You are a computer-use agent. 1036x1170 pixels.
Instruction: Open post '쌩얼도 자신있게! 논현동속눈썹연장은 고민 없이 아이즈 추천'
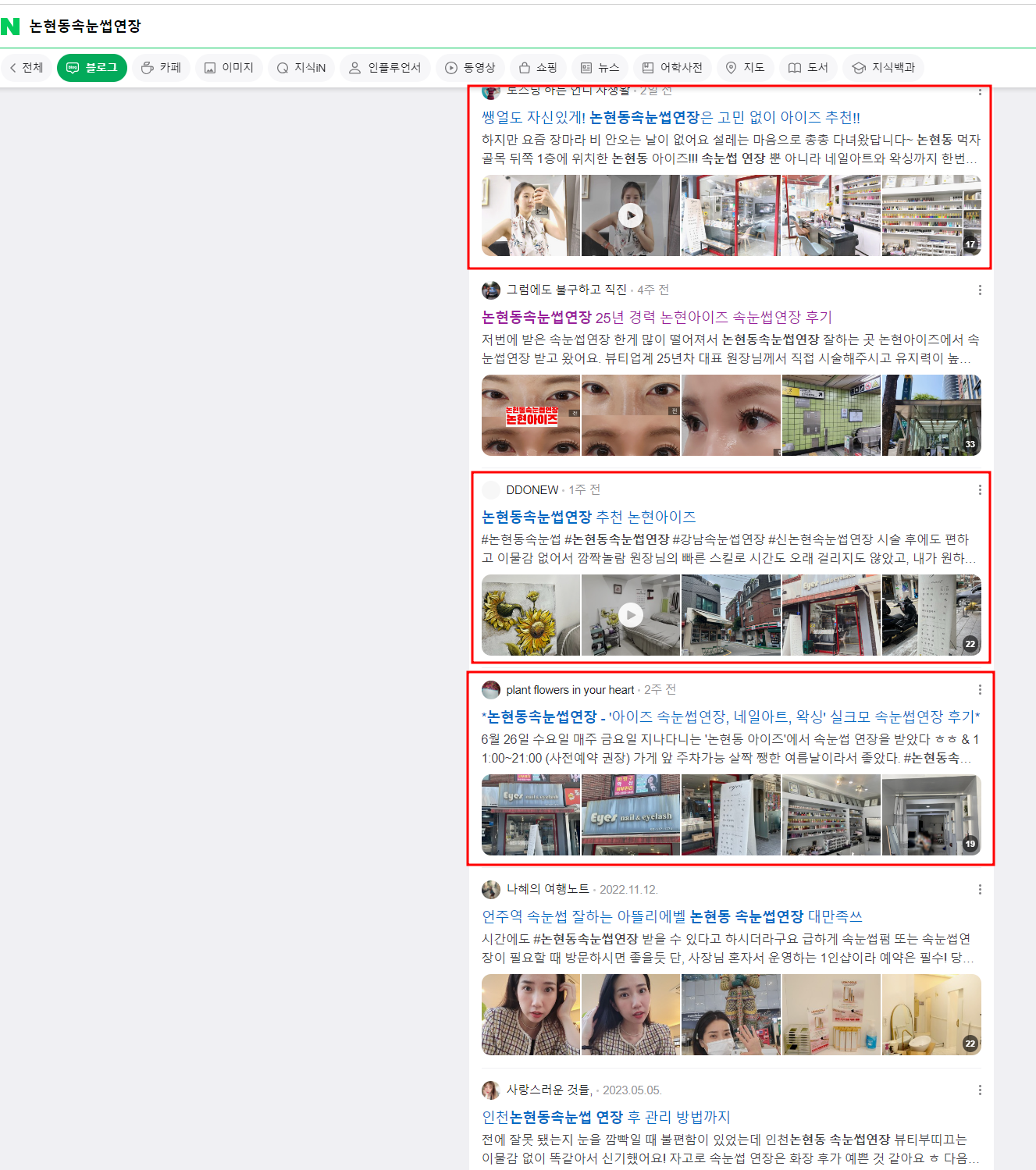click(670, 118)
